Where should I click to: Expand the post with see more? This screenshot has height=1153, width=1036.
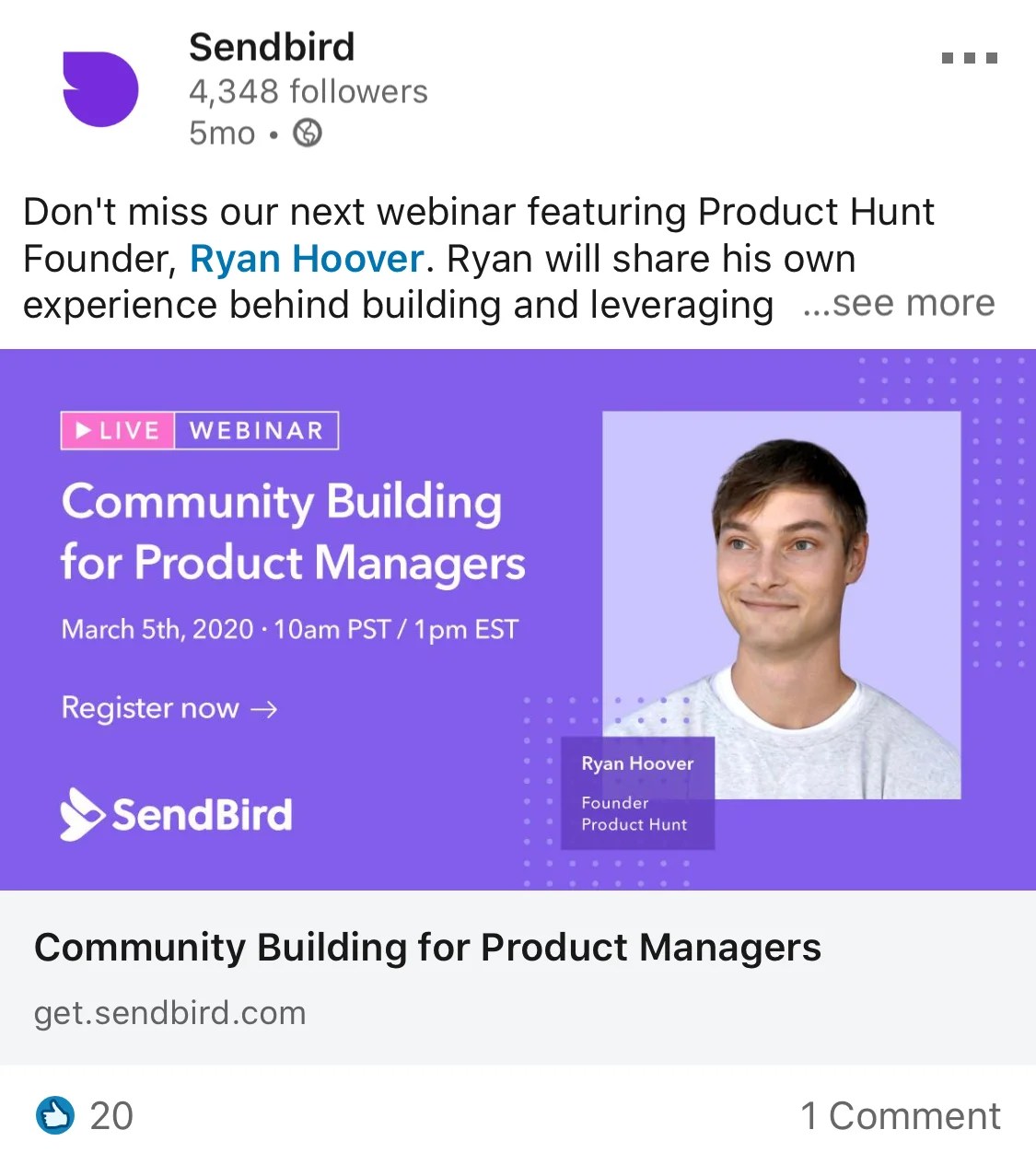pyautogui.click(x=900, y=302)
